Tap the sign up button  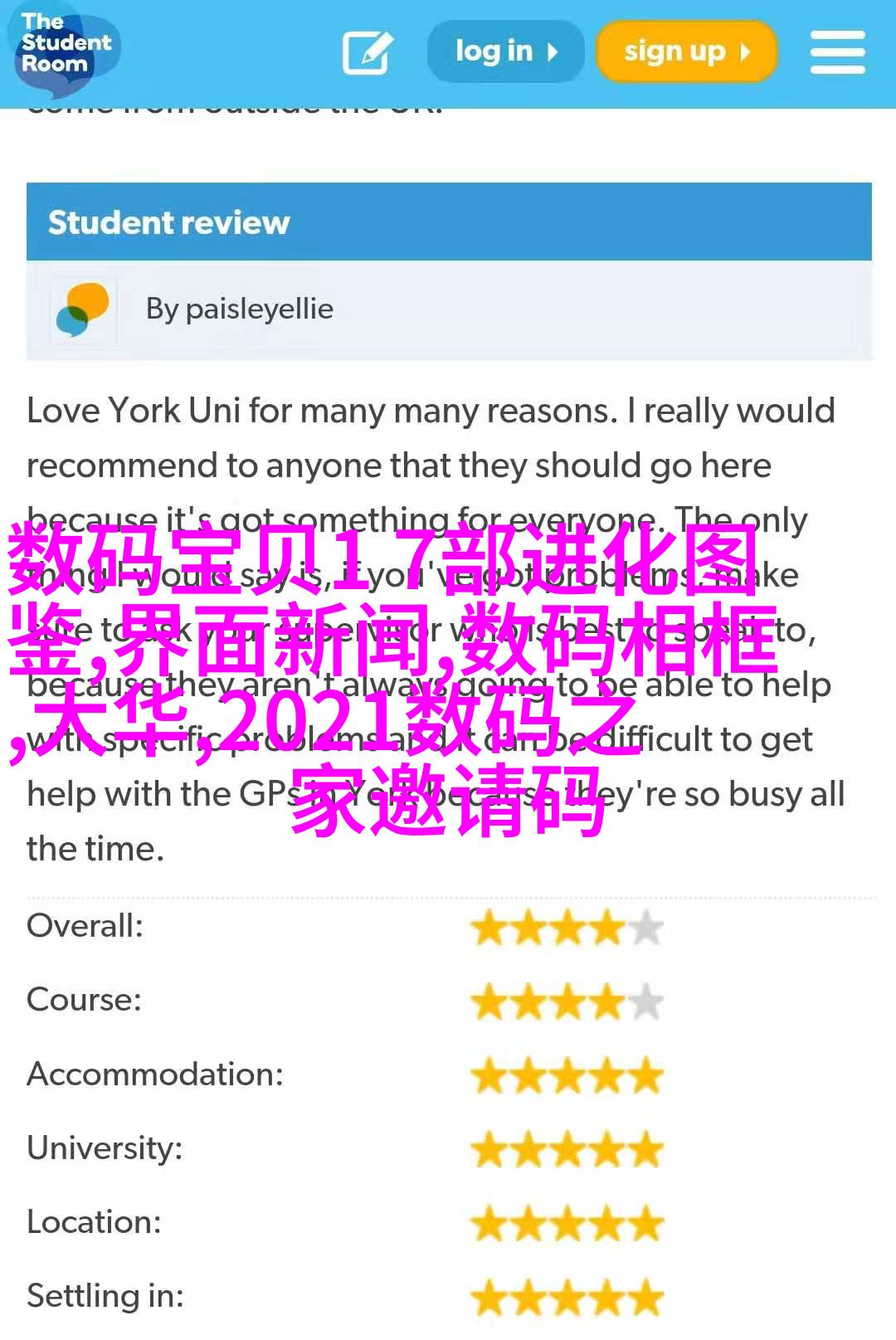(686, 52)
